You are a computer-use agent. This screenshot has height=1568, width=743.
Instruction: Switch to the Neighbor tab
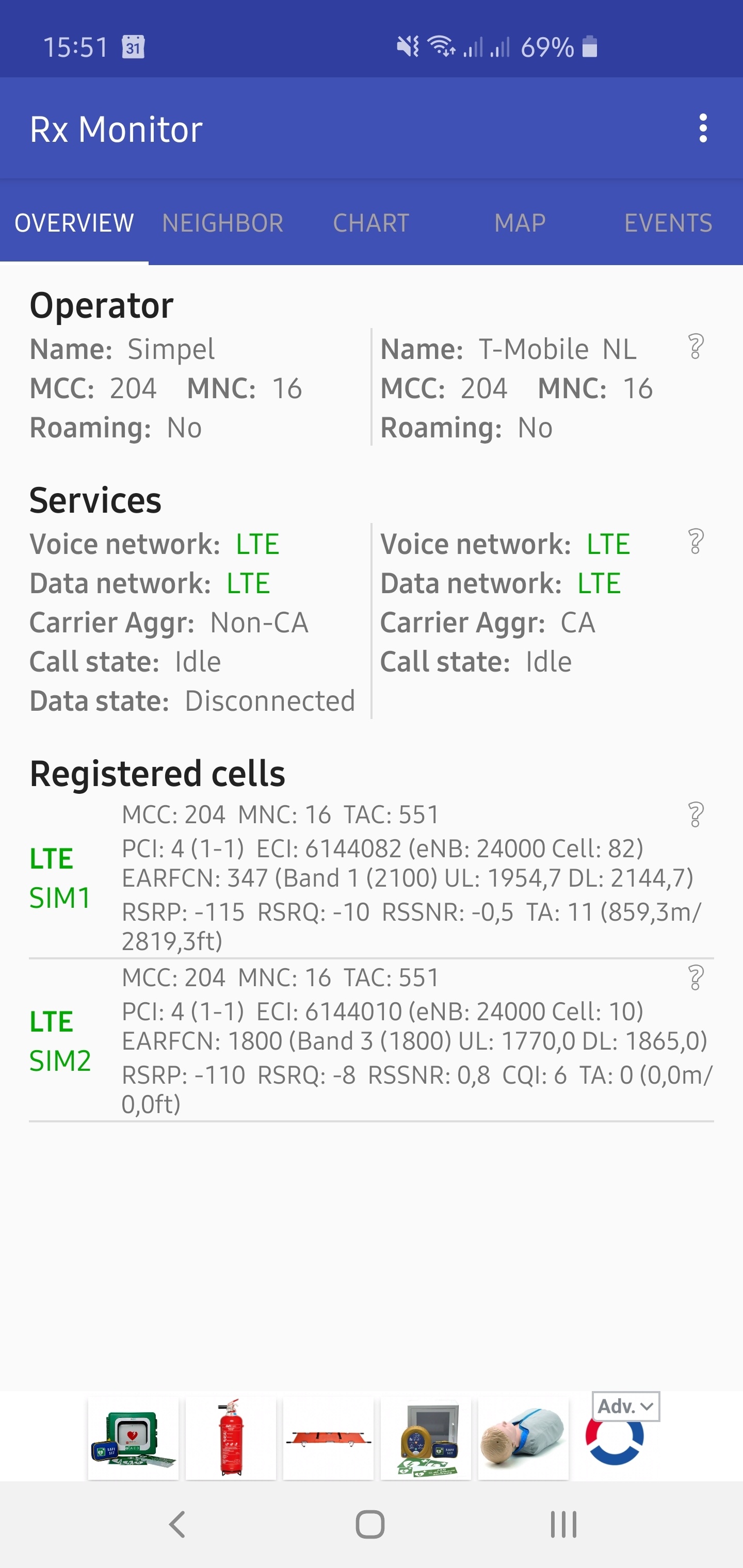[x=222, y=223]
